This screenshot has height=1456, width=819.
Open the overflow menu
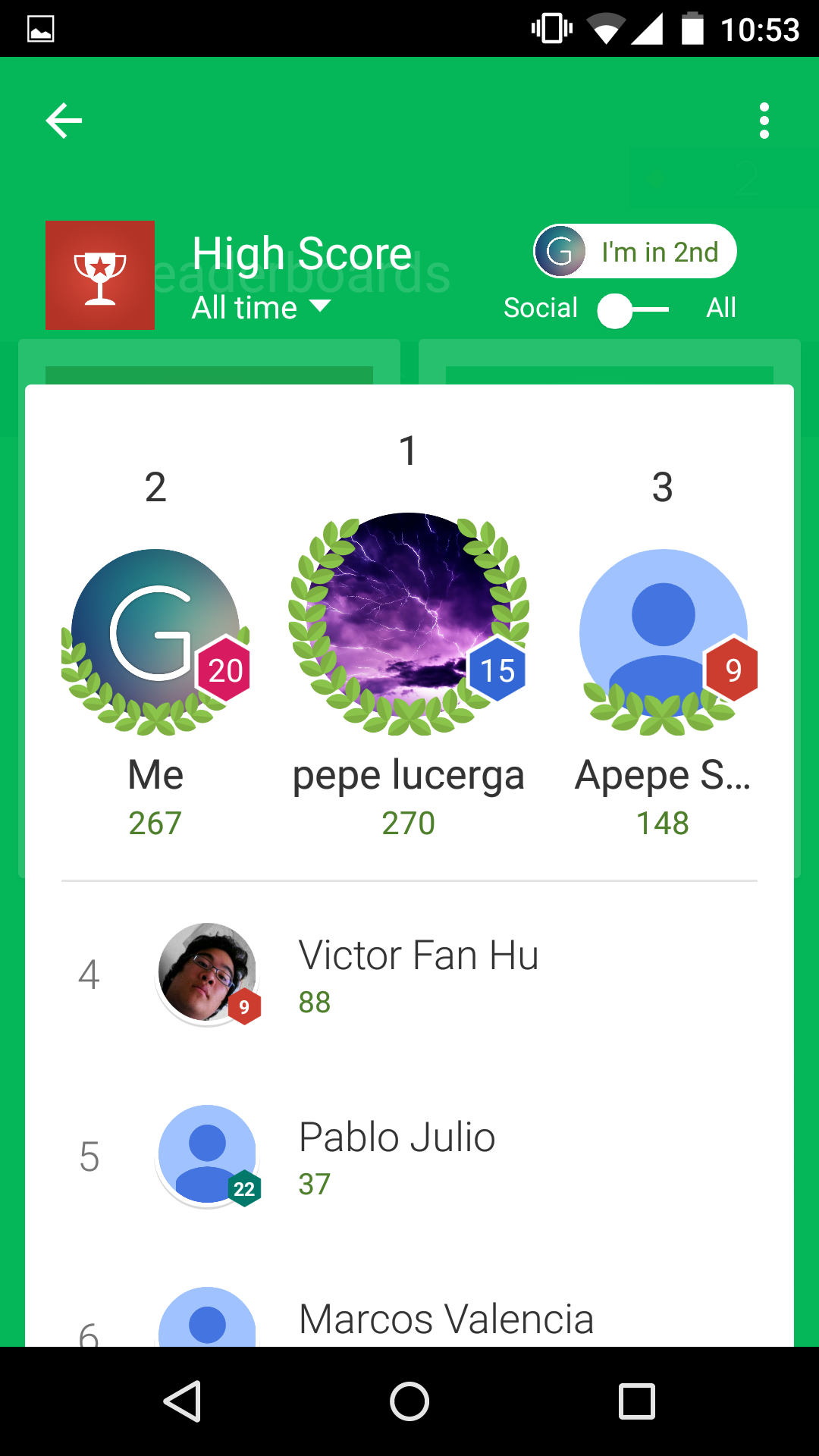tap(764, 121)
